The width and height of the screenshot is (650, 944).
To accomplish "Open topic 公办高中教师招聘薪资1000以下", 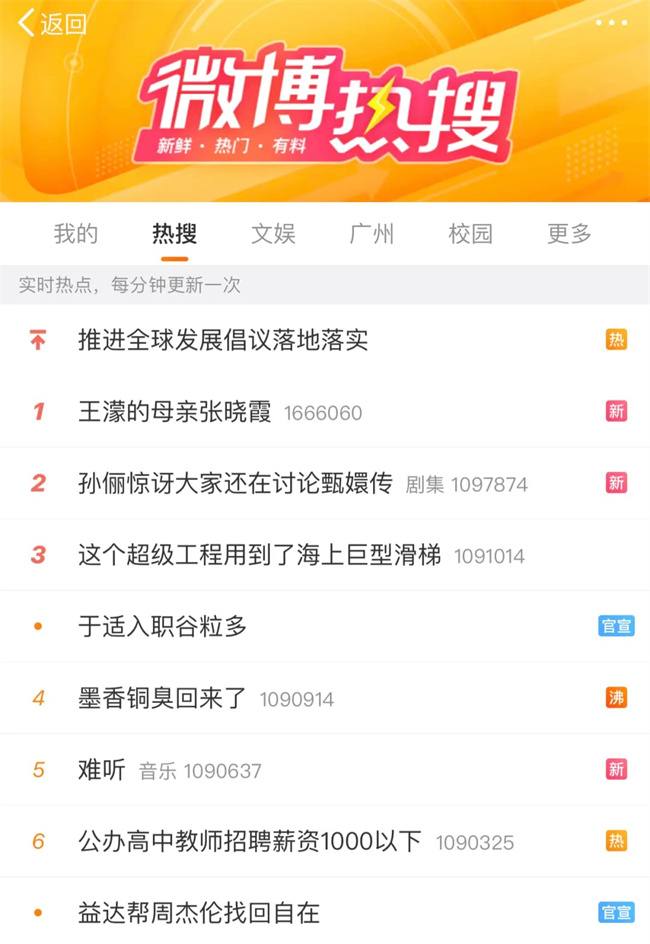I will [250, 841].
